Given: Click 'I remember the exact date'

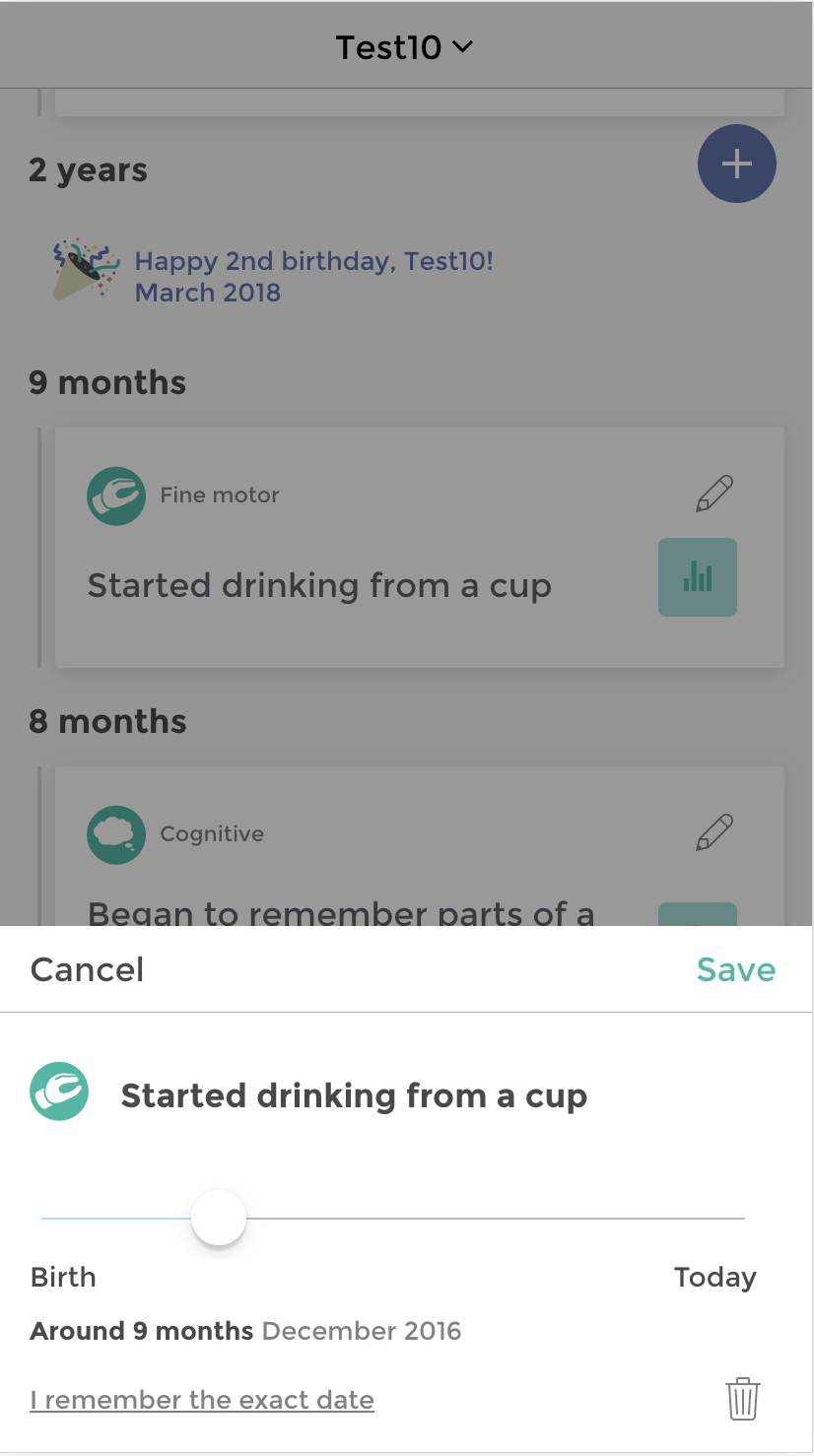Looking at the screenshot, I should coord(202,1399).
